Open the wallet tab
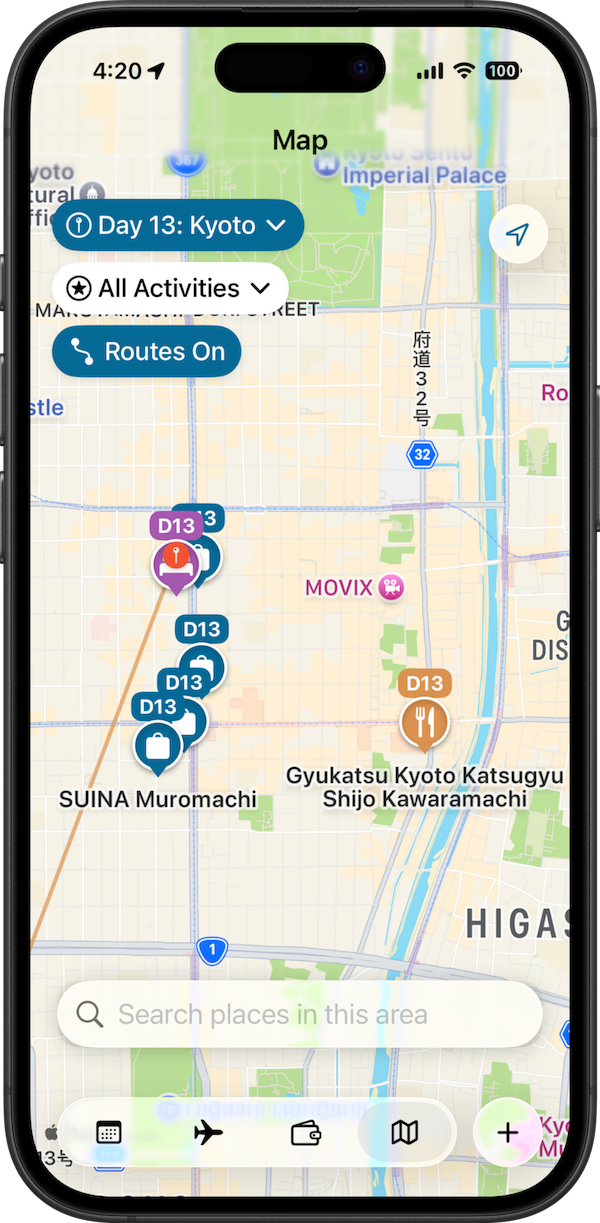600x1223 pixels. coord(305,1133)
